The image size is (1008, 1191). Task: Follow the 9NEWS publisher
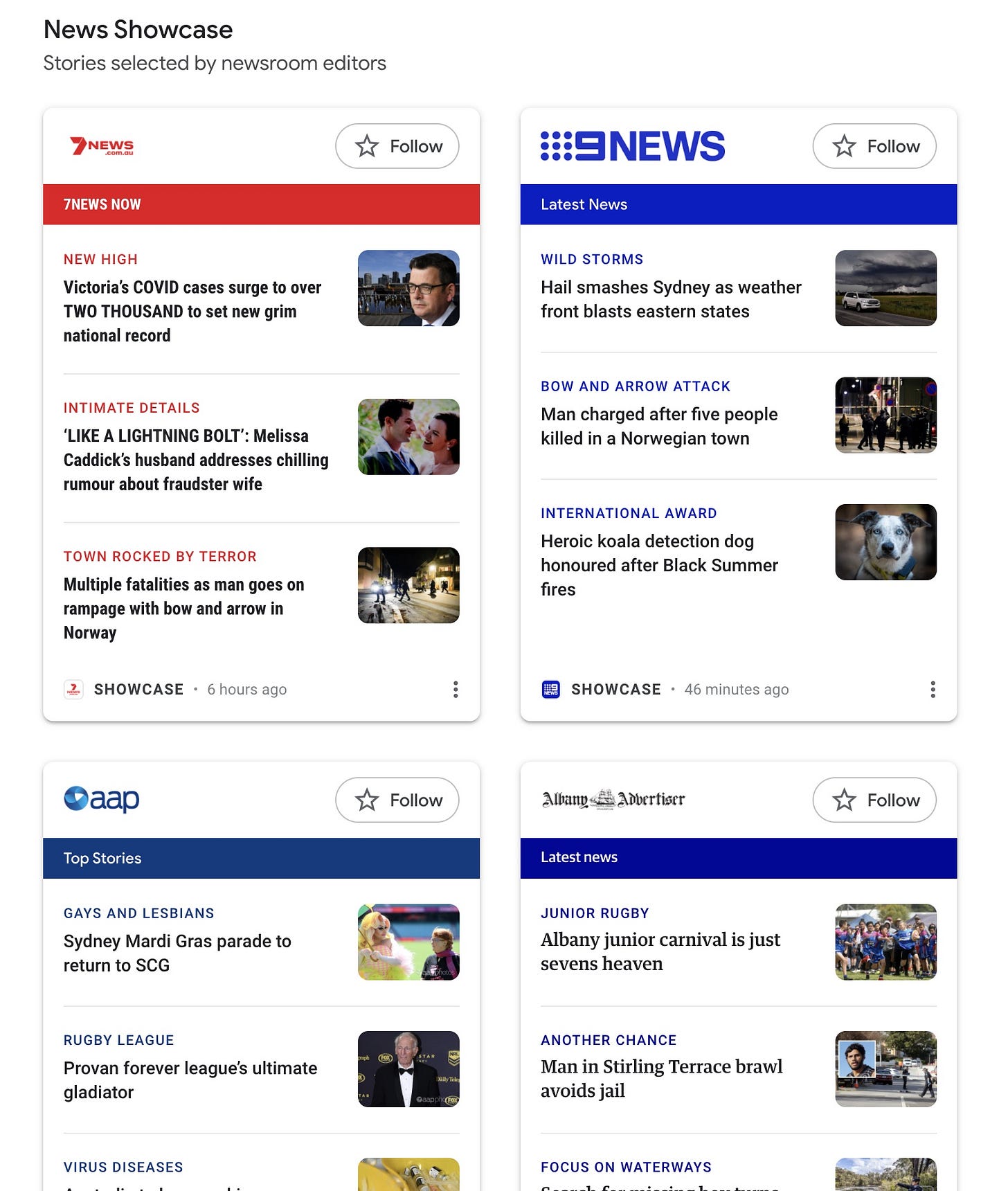tap(874, 146)
